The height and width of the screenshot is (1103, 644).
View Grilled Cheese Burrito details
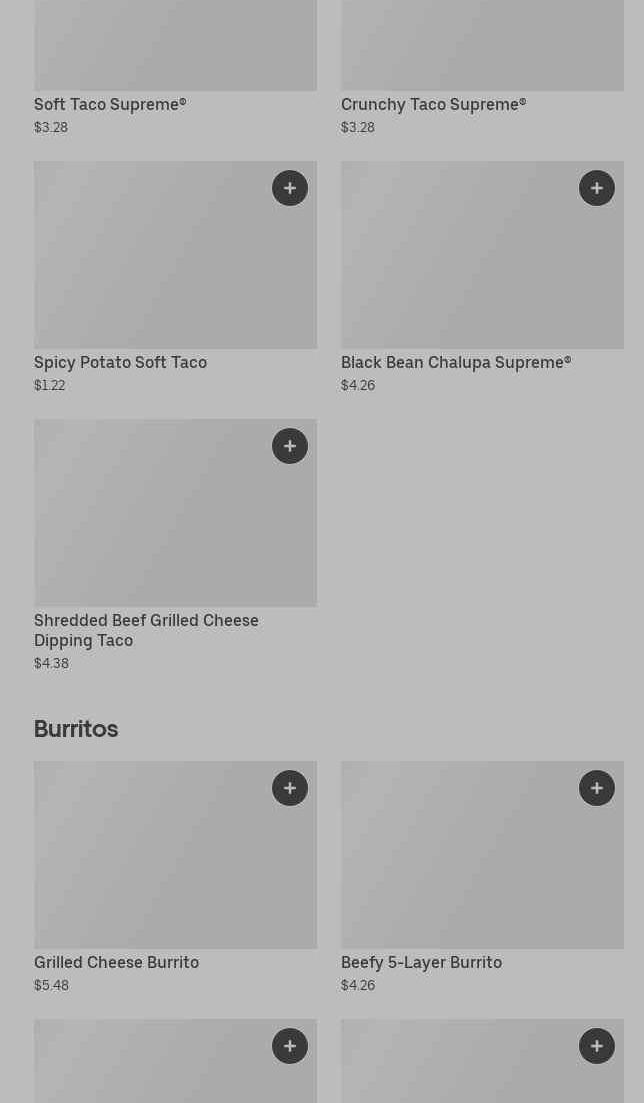pos(116,962)
